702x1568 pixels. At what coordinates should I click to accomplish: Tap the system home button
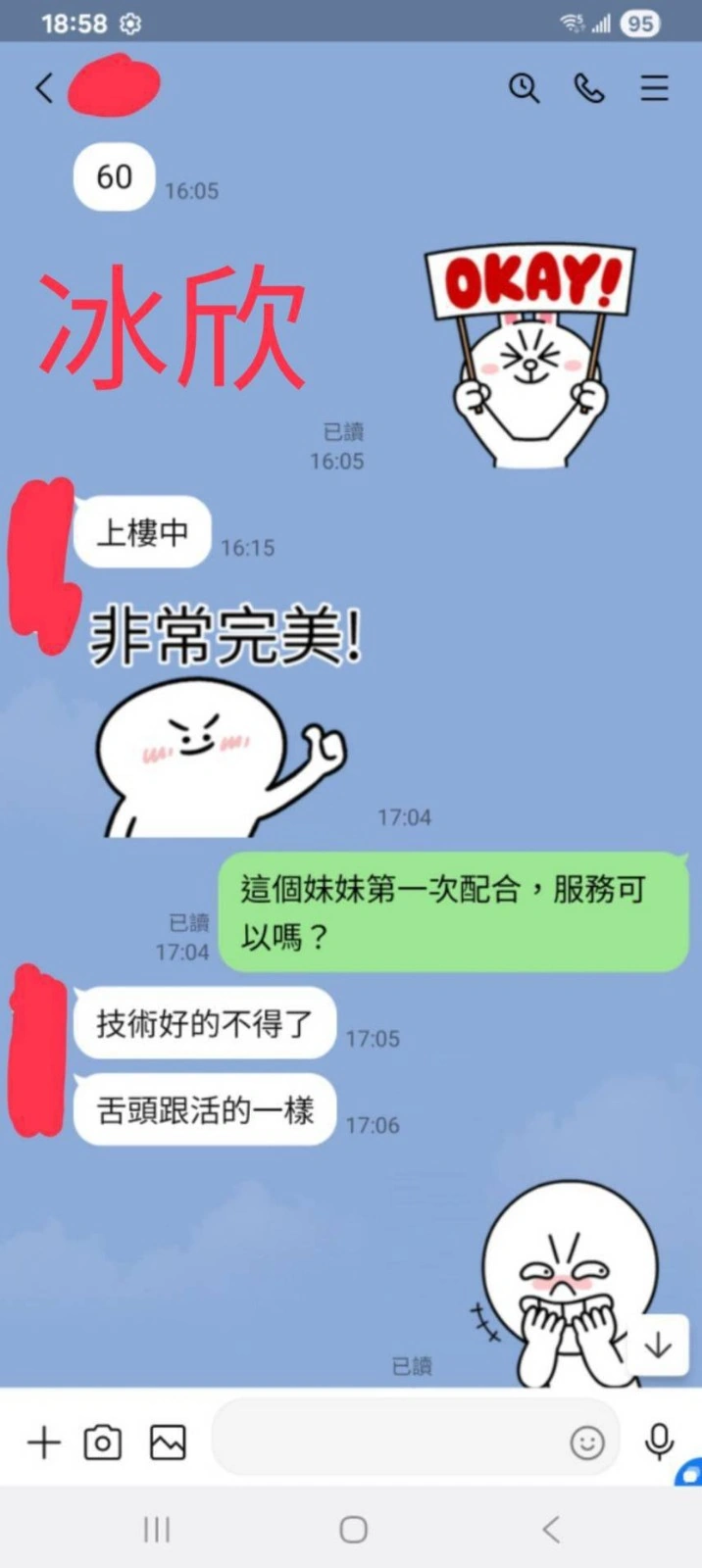(x=353, y=1529)
